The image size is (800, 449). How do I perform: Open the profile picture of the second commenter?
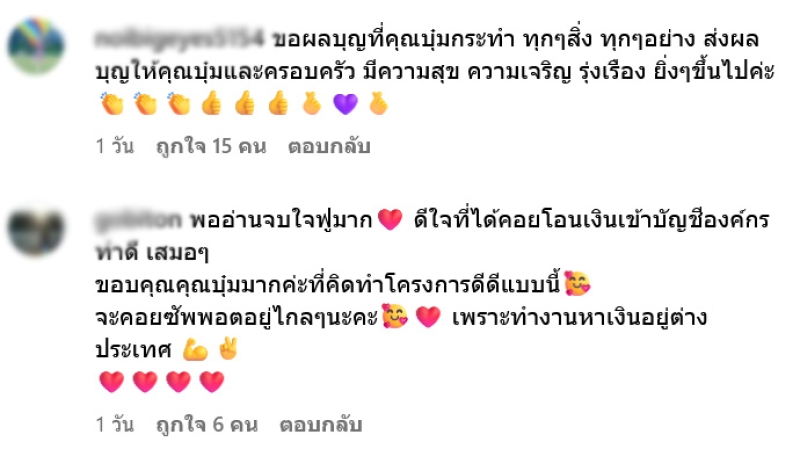36,228
